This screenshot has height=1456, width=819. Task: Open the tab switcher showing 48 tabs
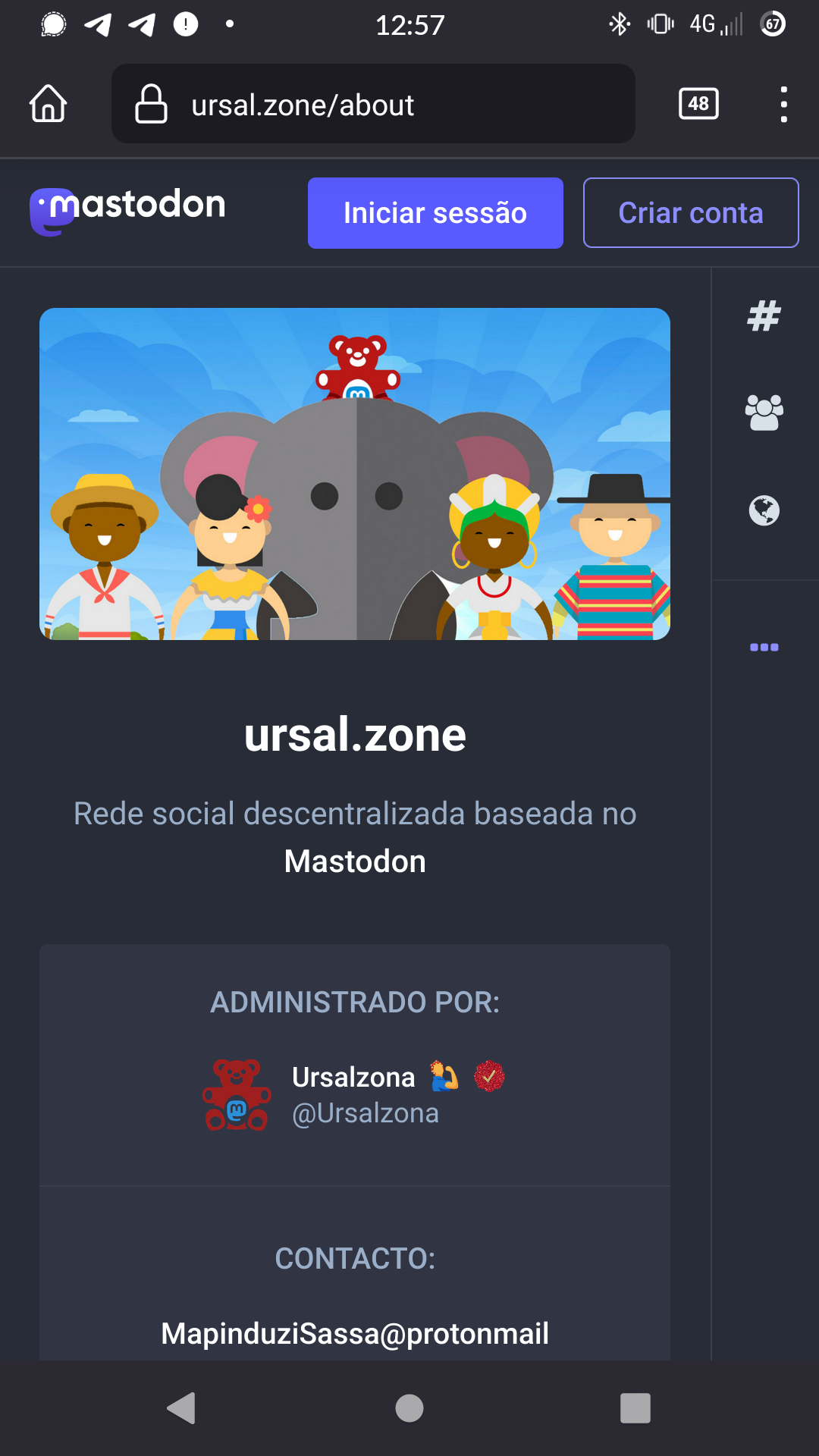pos(698,104)
